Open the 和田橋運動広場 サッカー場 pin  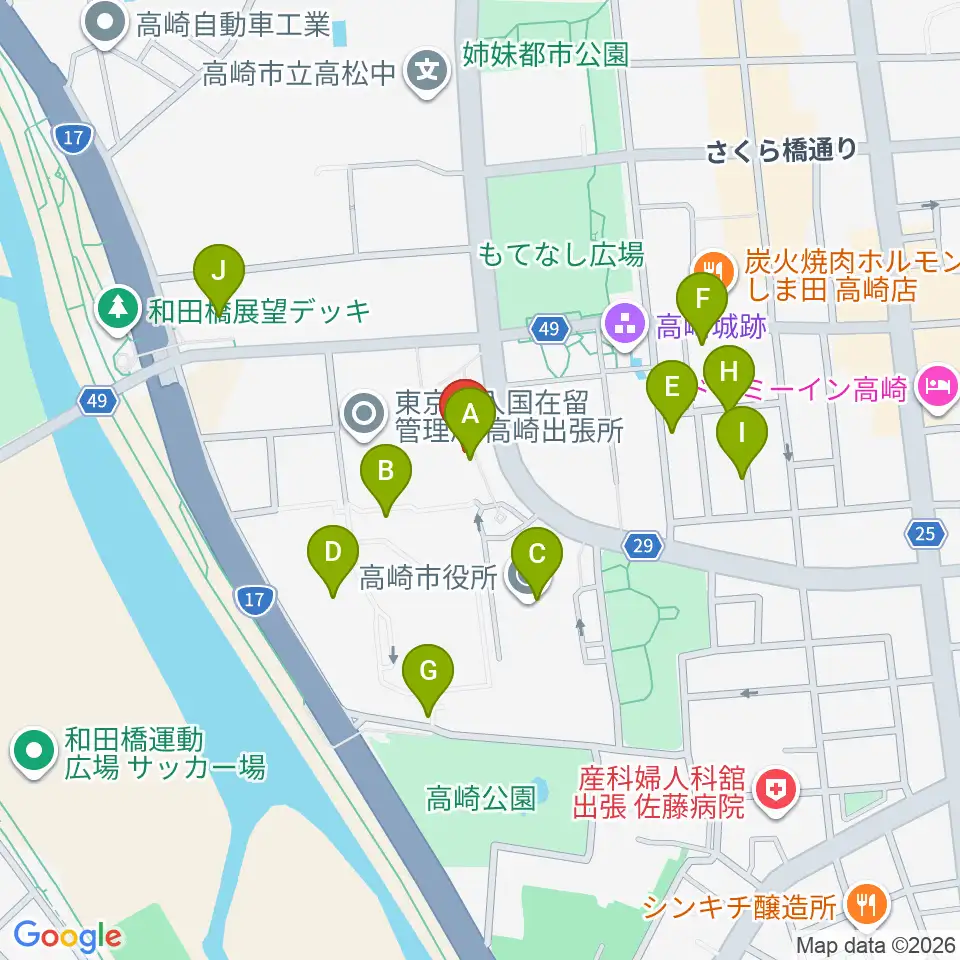tap(34, 752)
